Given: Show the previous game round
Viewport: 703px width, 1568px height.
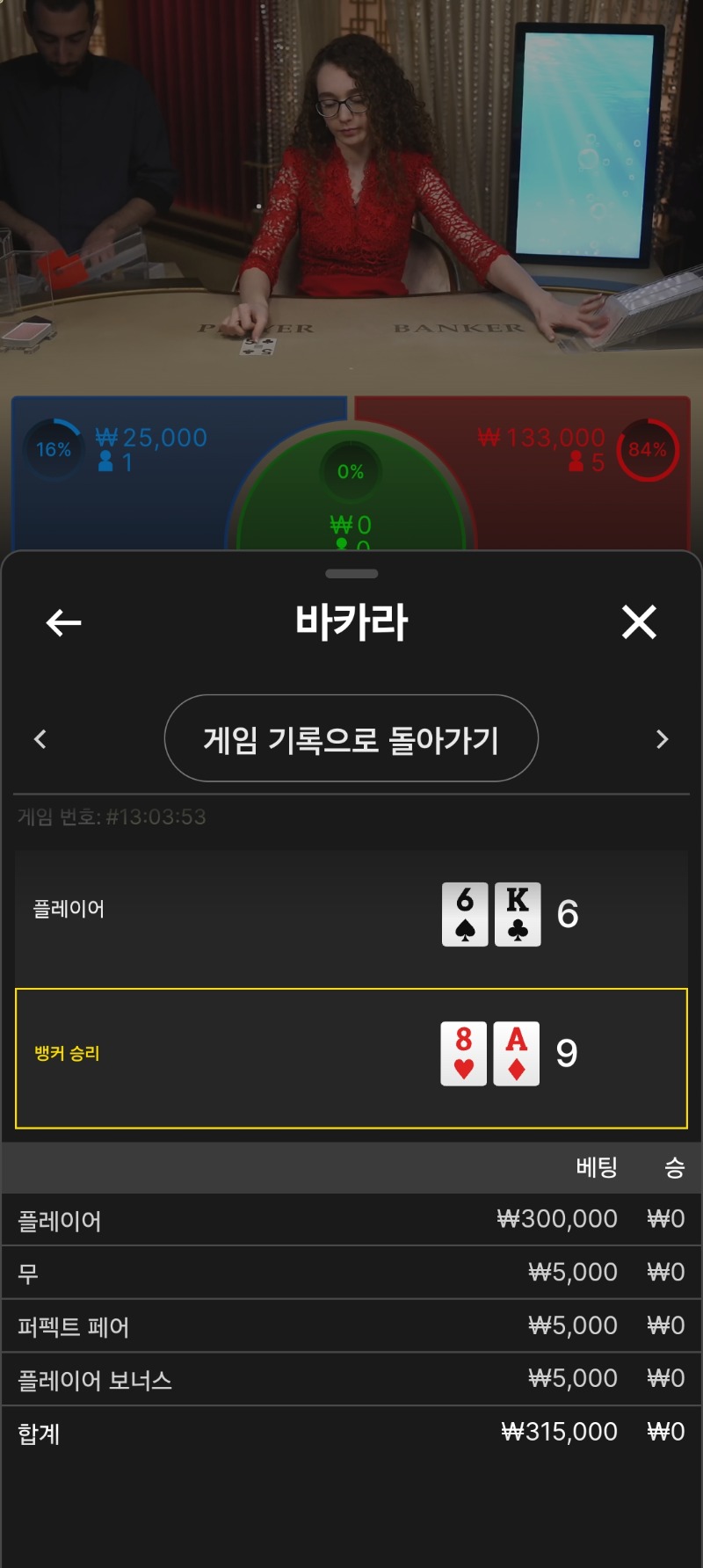Looking at the screenshot, I should [x=40, y=739].
